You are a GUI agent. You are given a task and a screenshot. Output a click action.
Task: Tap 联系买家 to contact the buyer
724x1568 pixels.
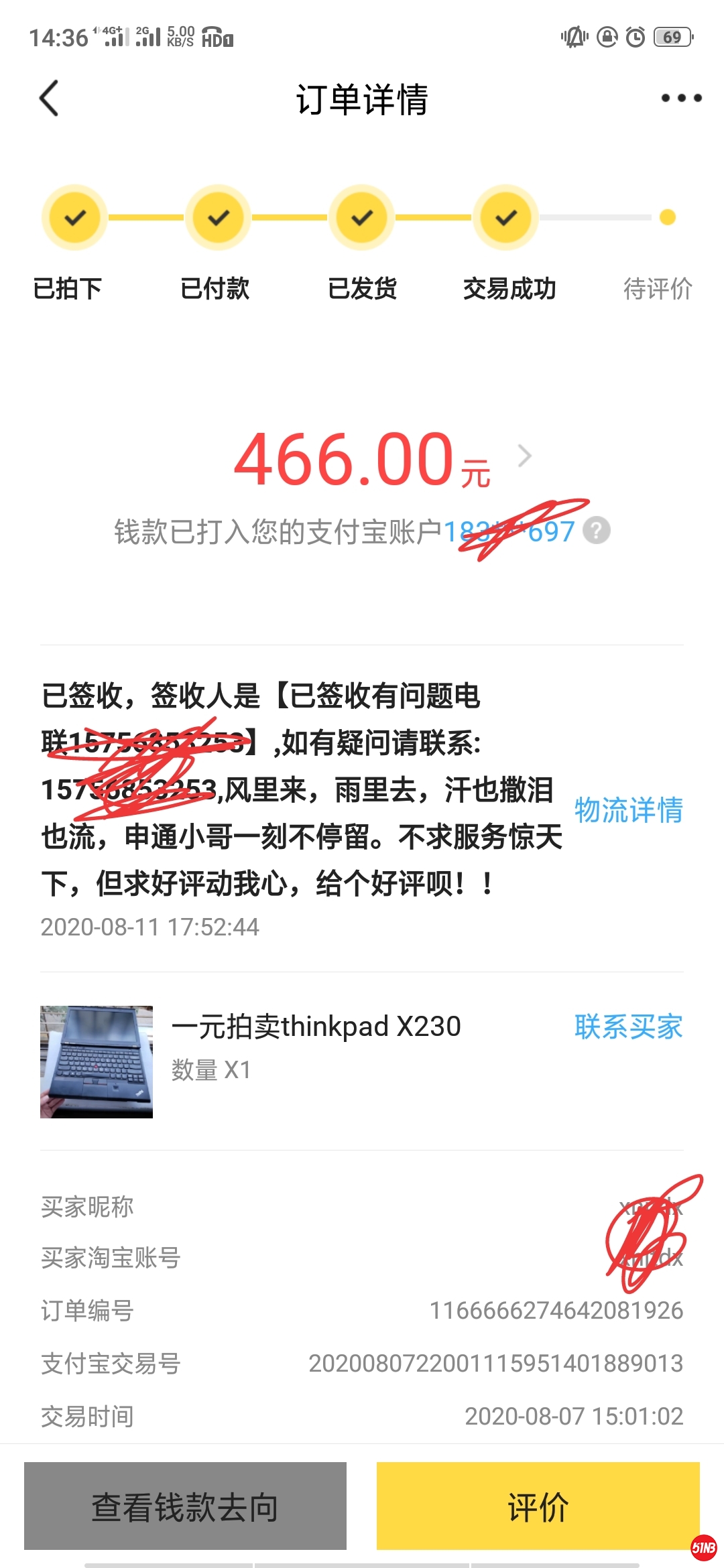tap(628, 1027)
